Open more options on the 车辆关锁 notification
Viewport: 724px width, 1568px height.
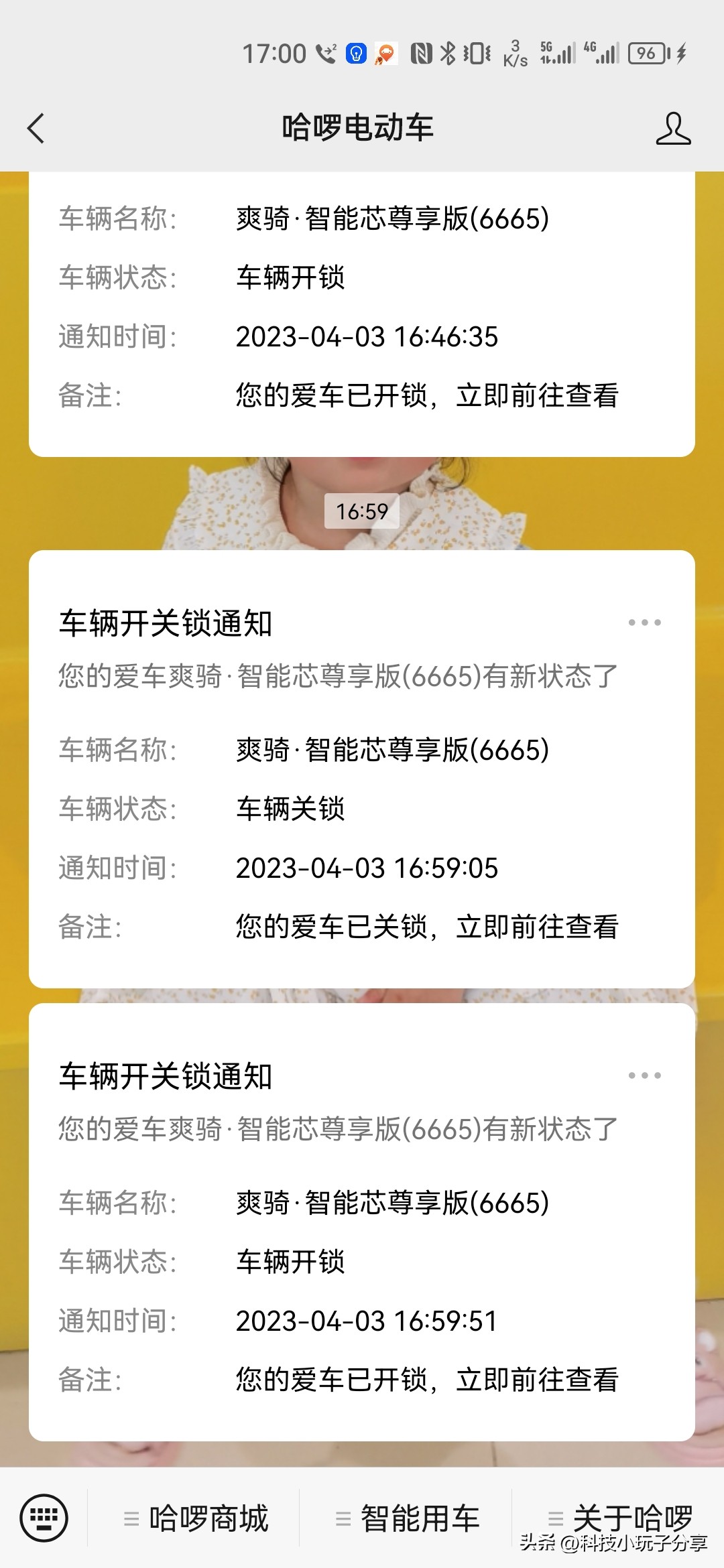pyautogui.click(x=646, y=623)
